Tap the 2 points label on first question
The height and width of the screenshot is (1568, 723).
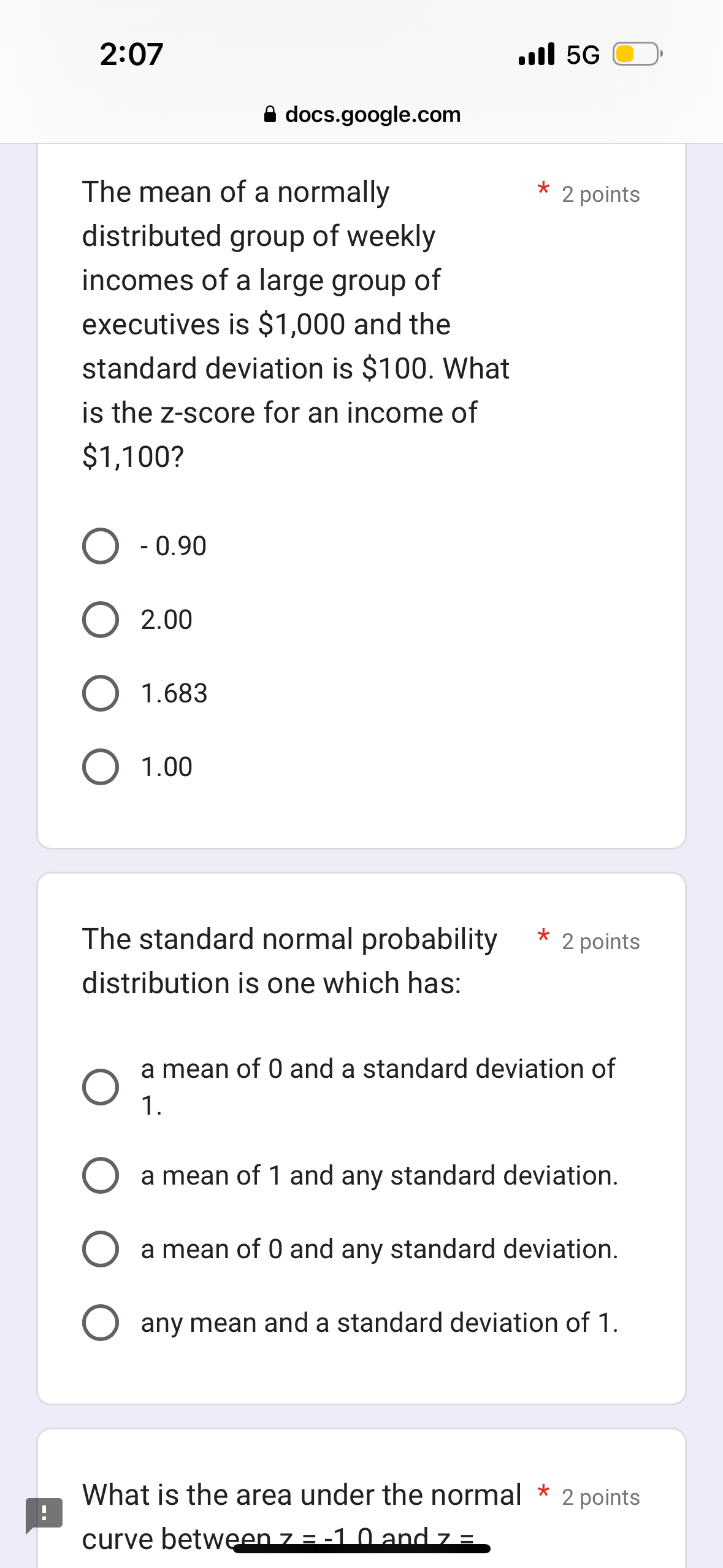point(600,194)
